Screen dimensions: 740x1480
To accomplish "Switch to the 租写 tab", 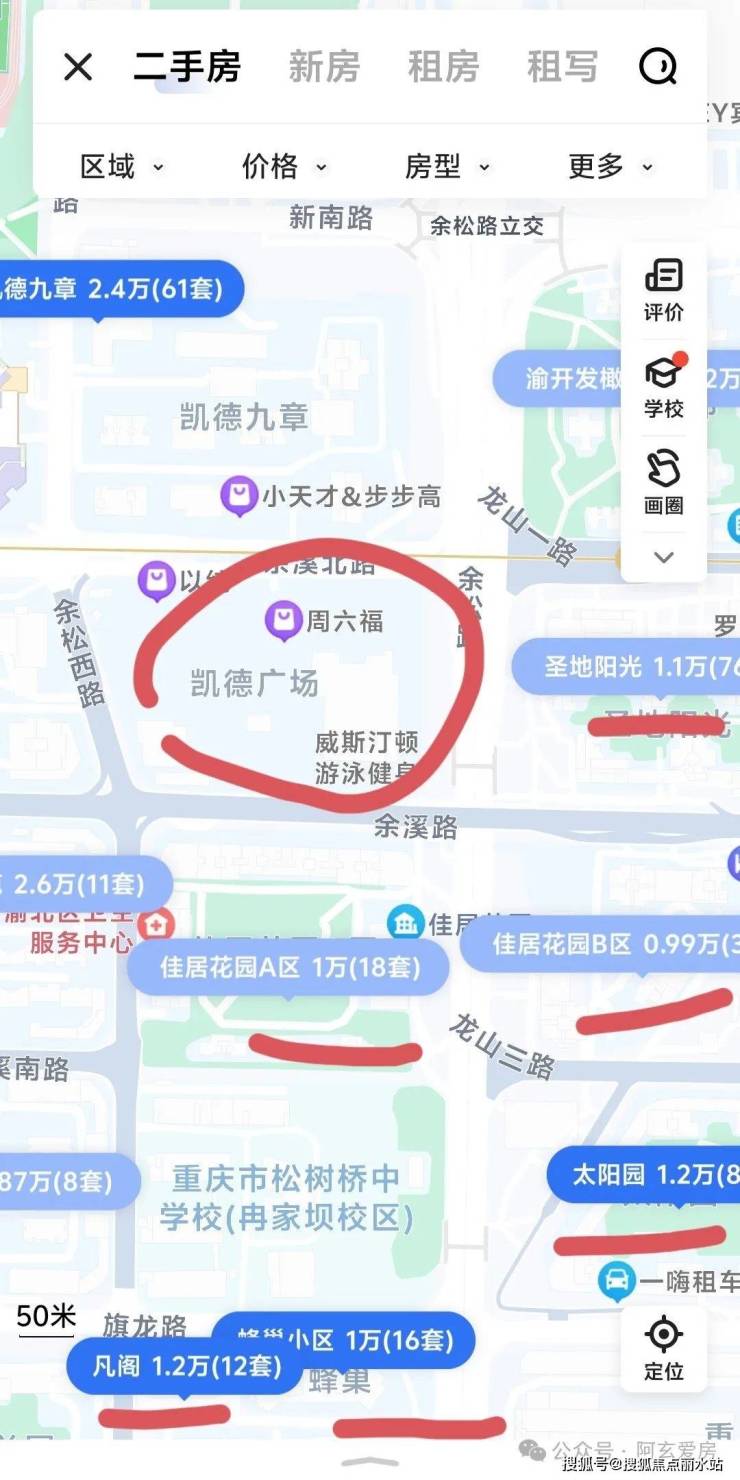I will (x=562, y=67).
